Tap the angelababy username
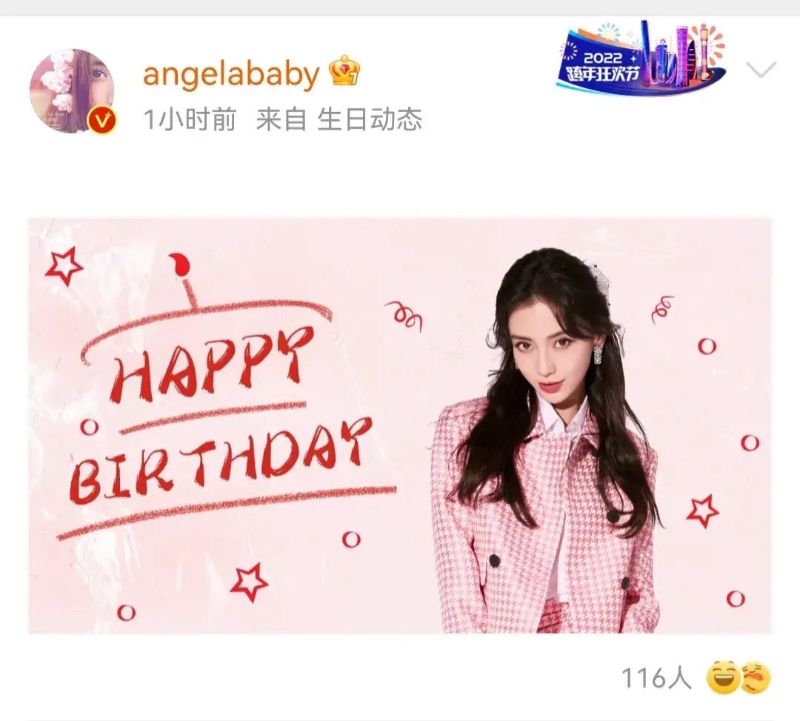The width and height of the screenshot is (800, 721). click(231, 73)
